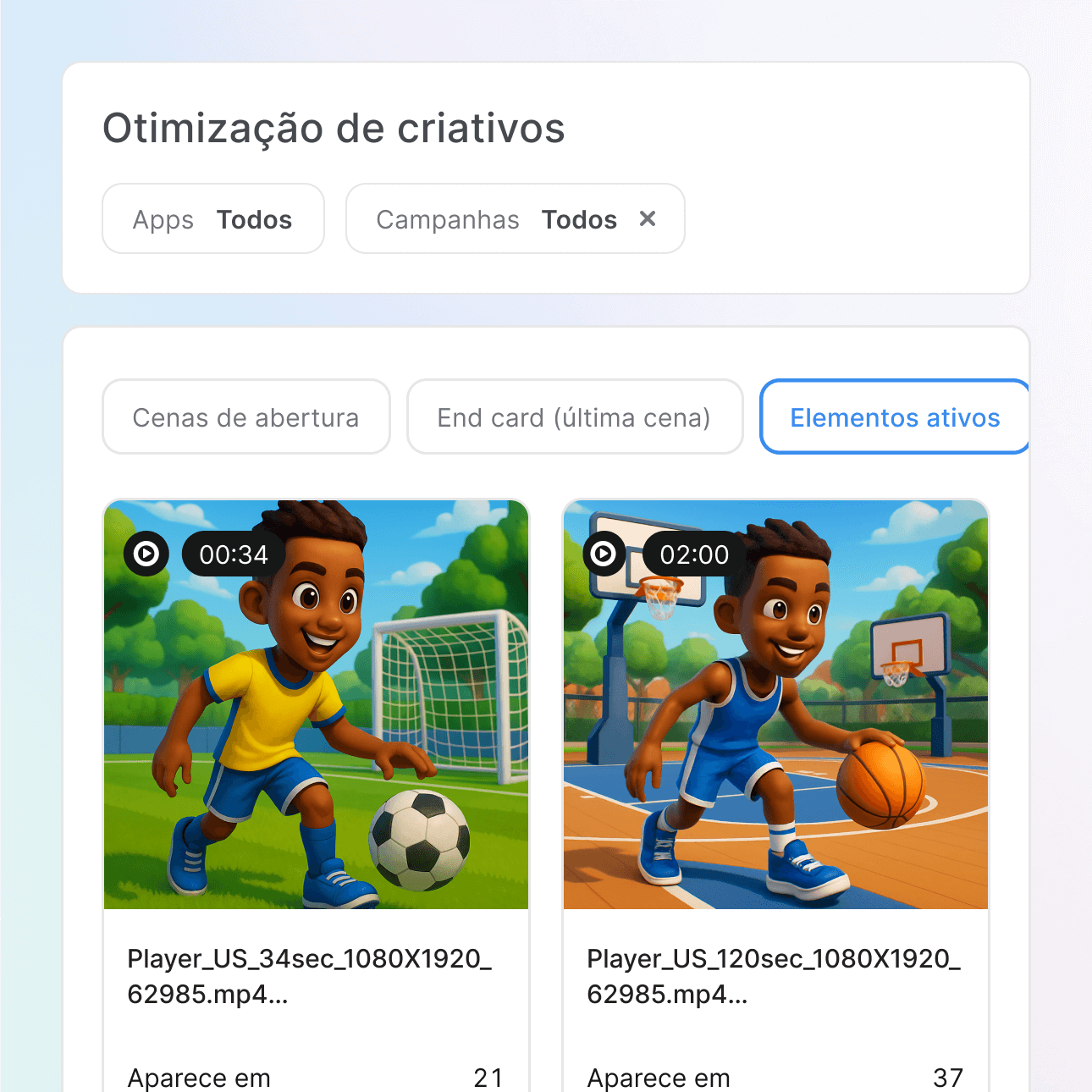Screen dimensions: 1092x1092
Task: Switch to Cenas de abertura tab
Action: 245,417
